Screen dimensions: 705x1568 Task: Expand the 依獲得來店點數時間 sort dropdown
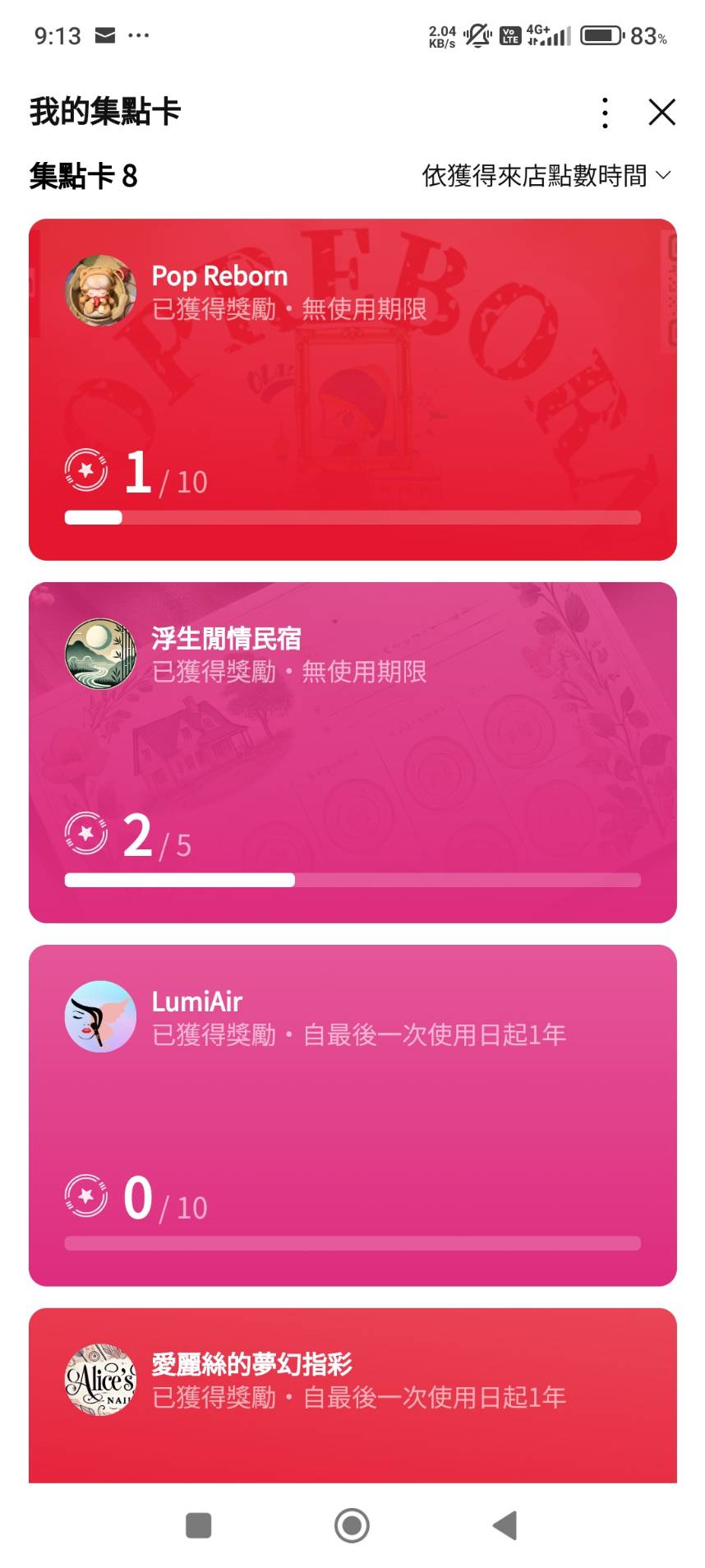(546, 176)
